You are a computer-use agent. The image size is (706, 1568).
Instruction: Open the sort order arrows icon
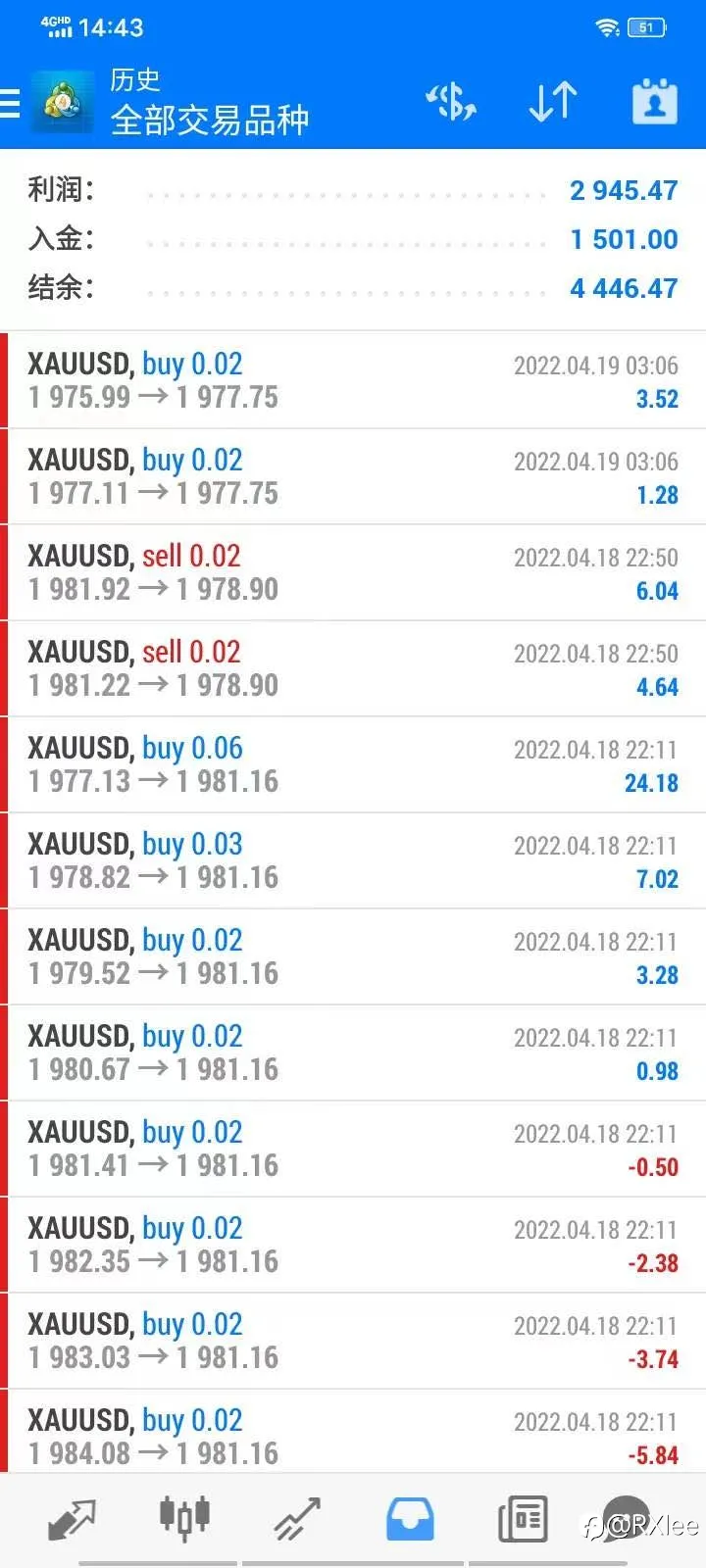(553, 101)
